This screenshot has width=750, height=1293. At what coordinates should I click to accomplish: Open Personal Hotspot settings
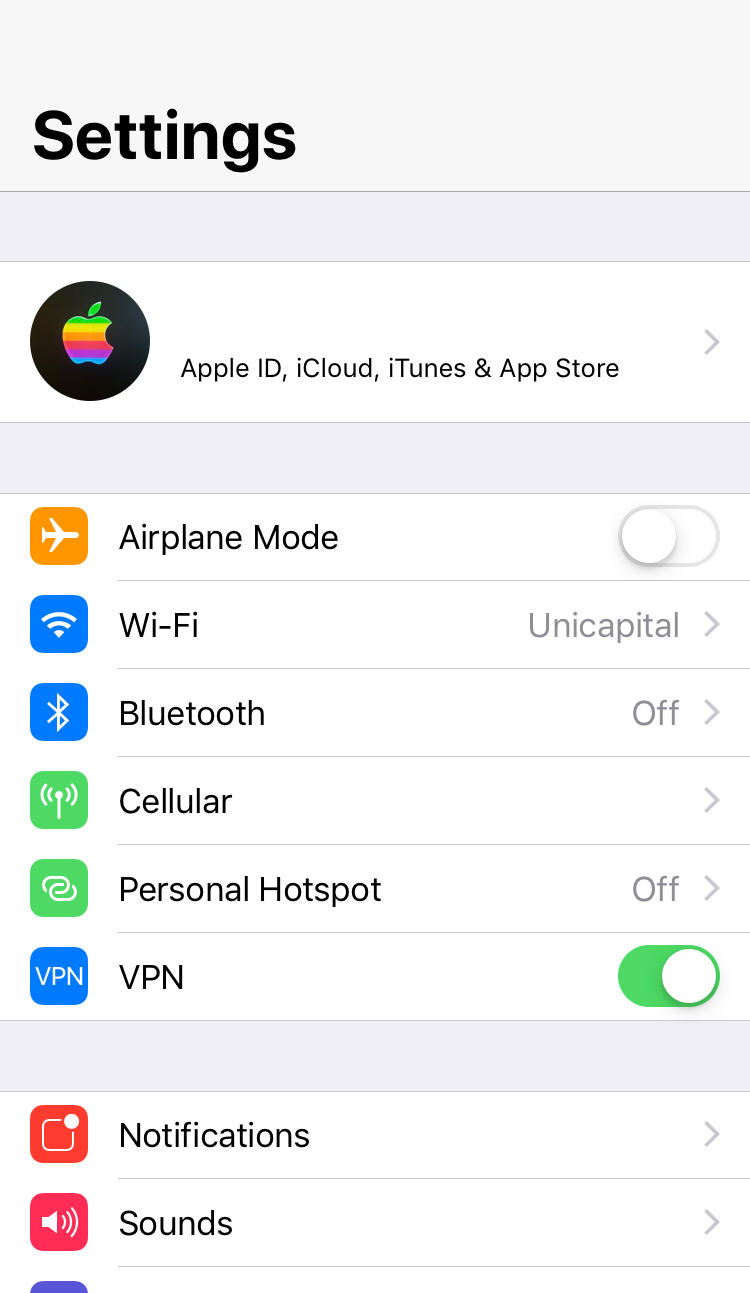point(375,889)
